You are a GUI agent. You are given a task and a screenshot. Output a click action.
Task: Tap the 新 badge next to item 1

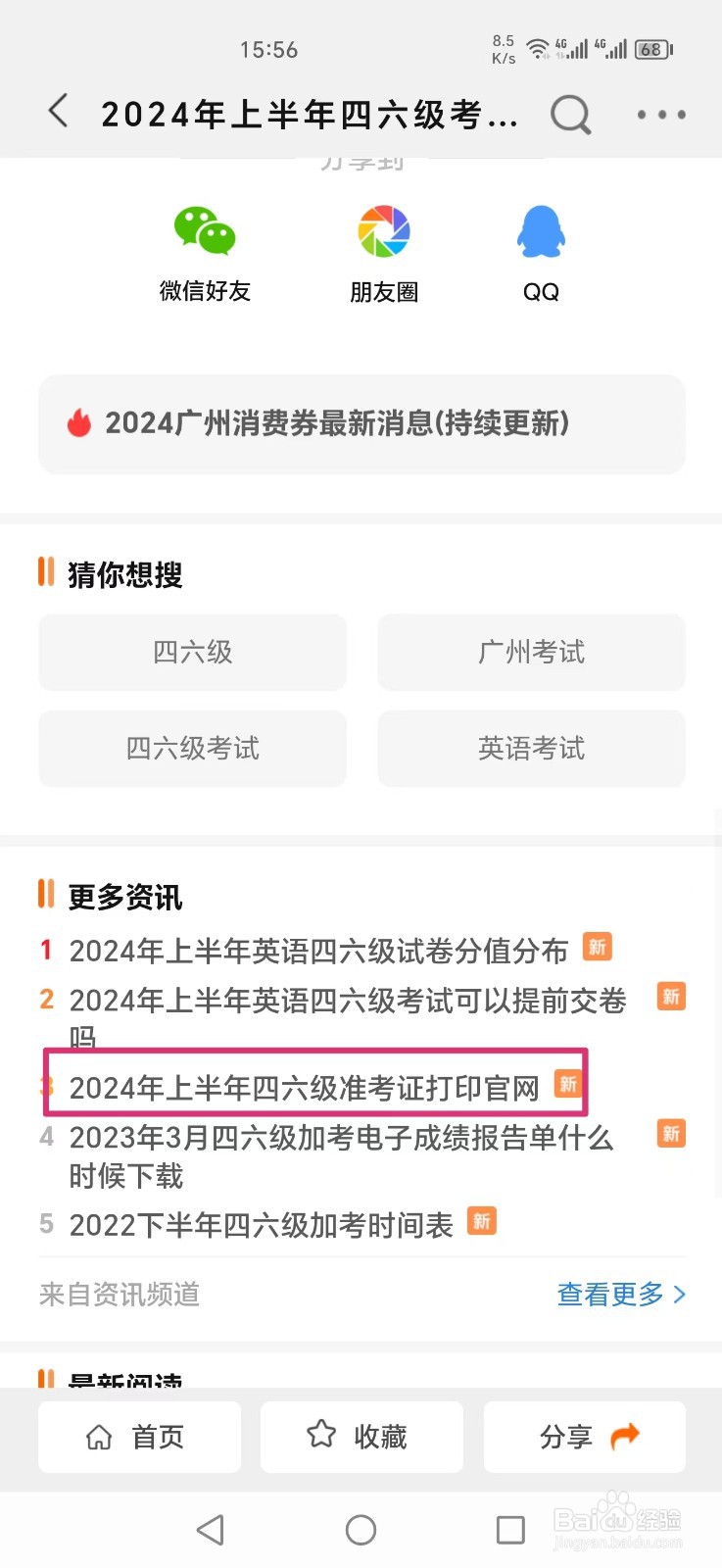click(x=598, y=948)
